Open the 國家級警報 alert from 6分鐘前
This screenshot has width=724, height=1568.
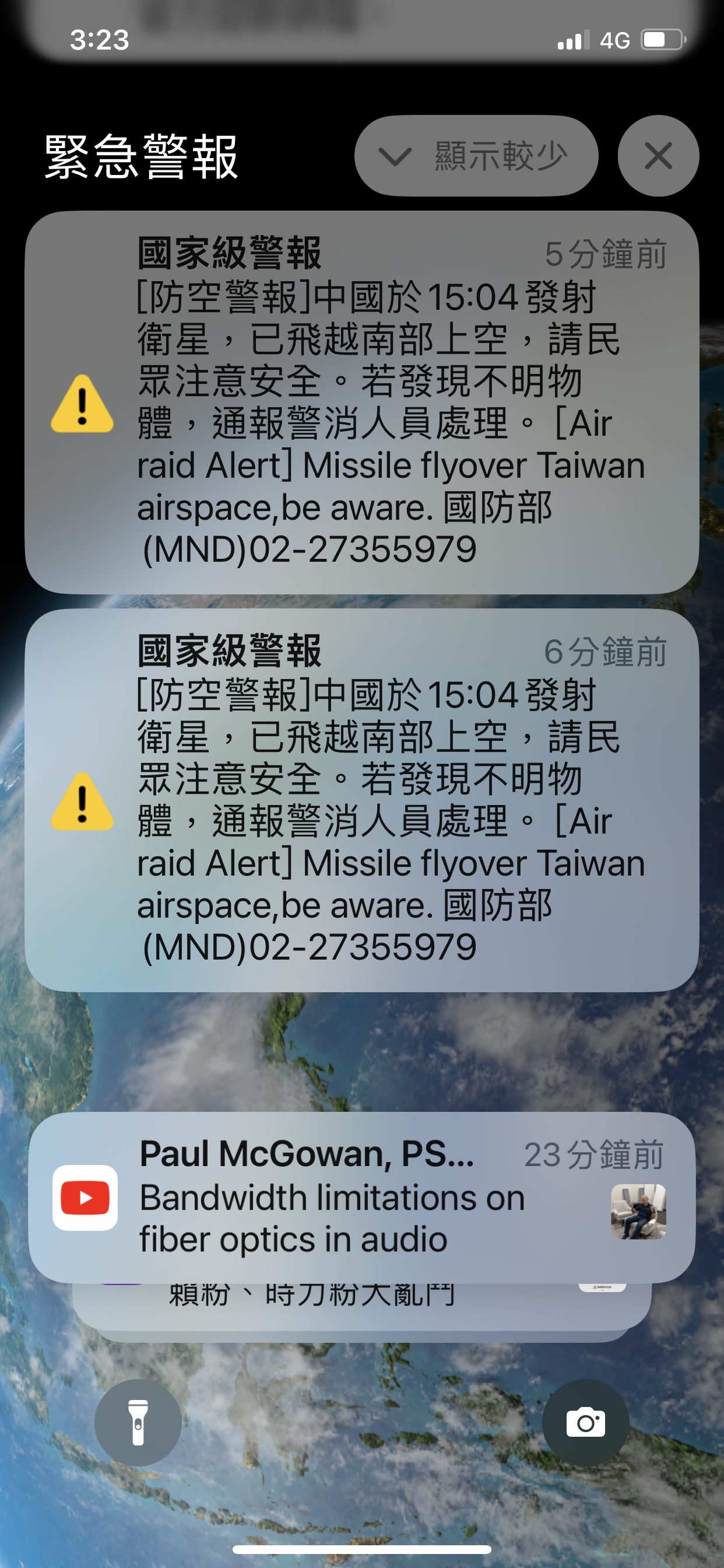tap(361, 800)
